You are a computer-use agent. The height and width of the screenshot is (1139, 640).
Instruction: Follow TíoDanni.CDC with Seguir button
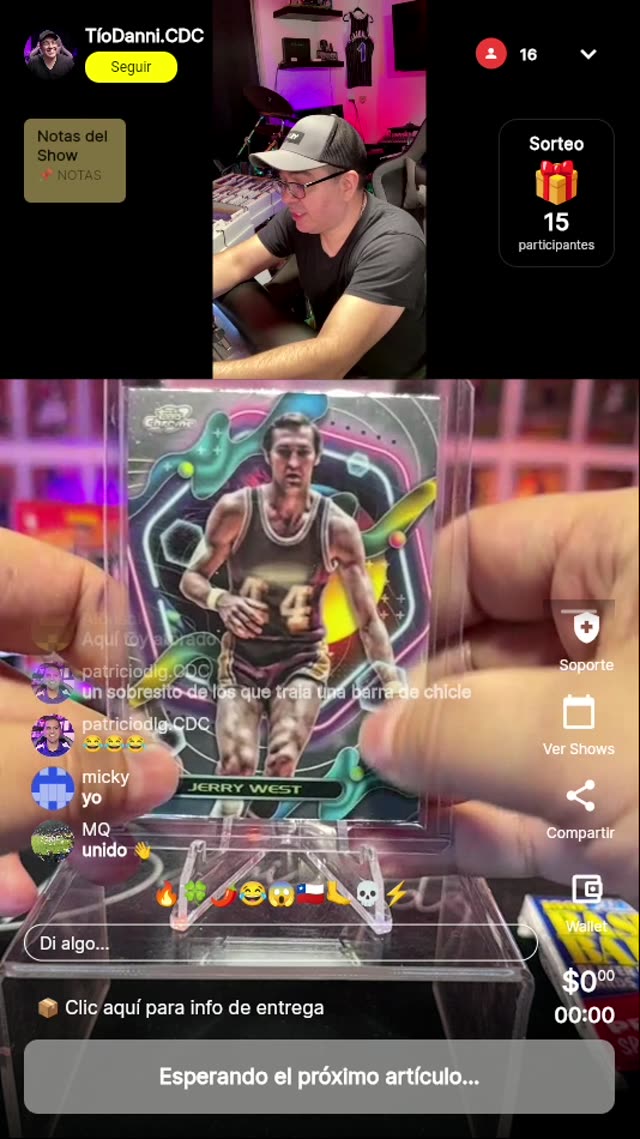click(131, 67)
